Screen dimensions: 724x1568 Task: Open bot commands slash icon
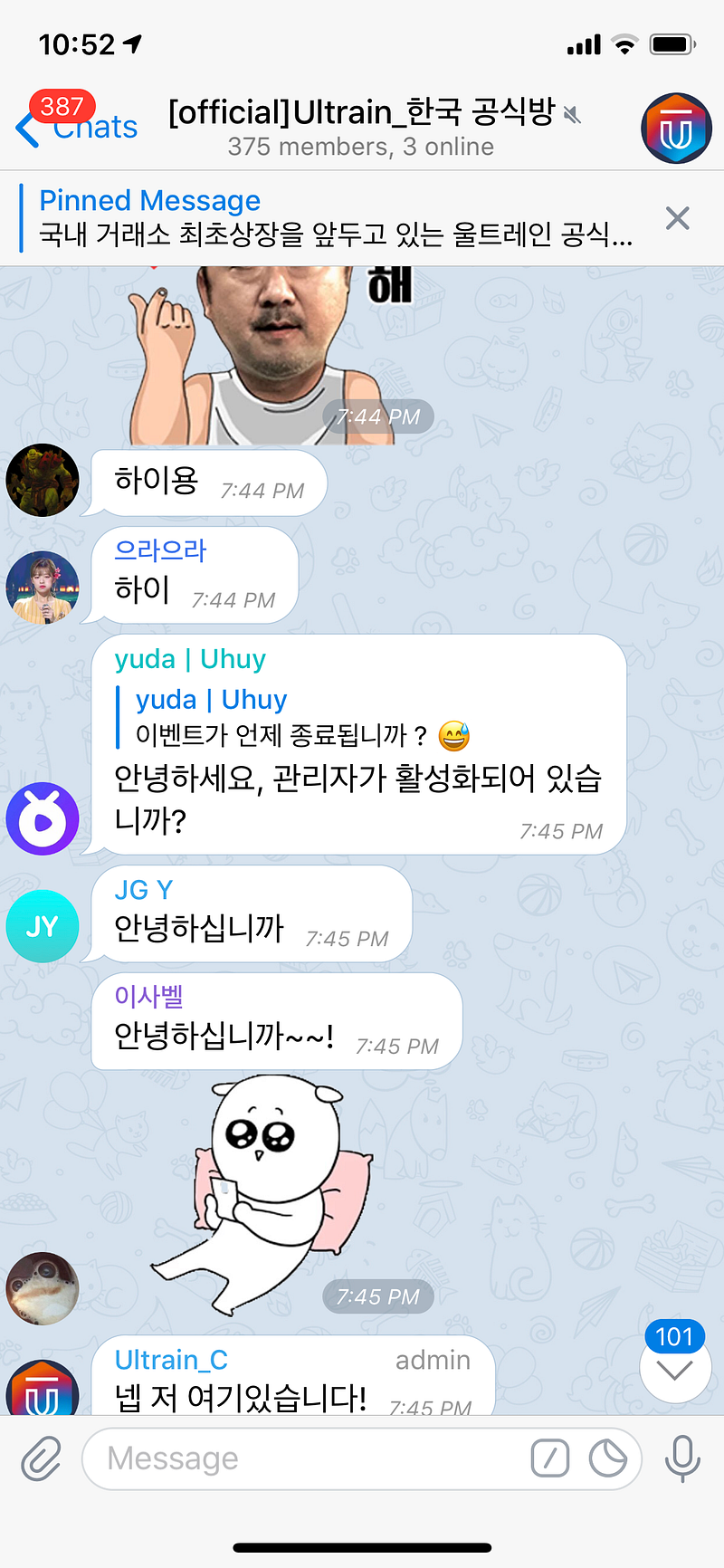[549, 1458]
